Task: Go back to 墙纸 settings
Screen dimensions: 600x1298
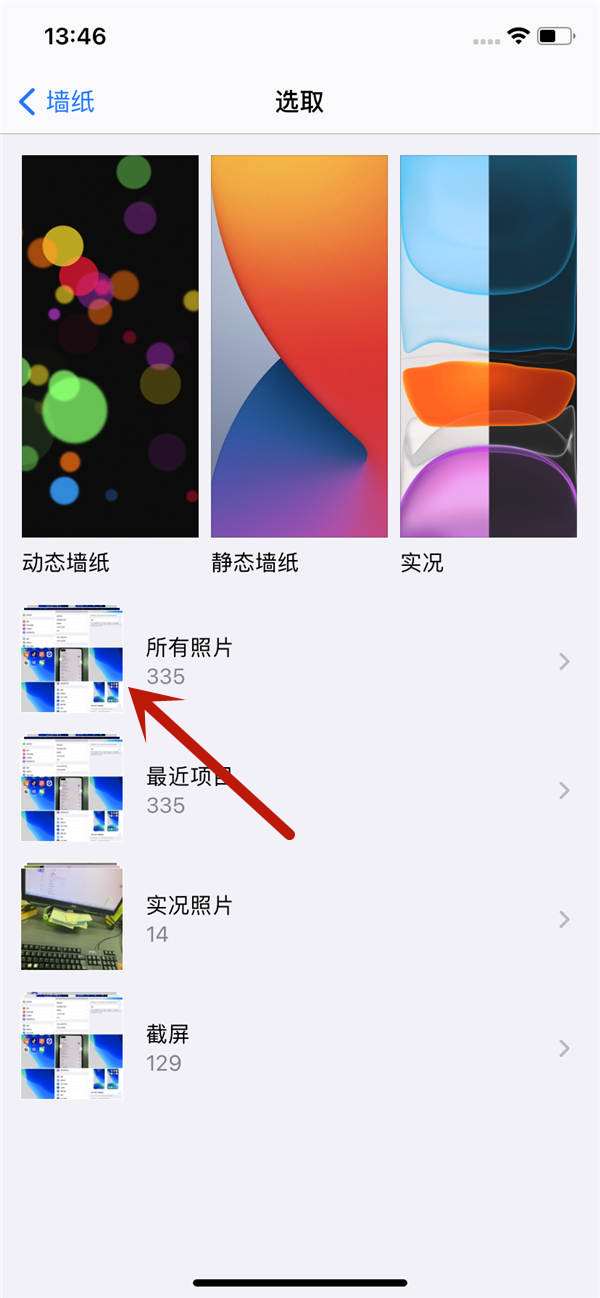Action: click(57, 101)
